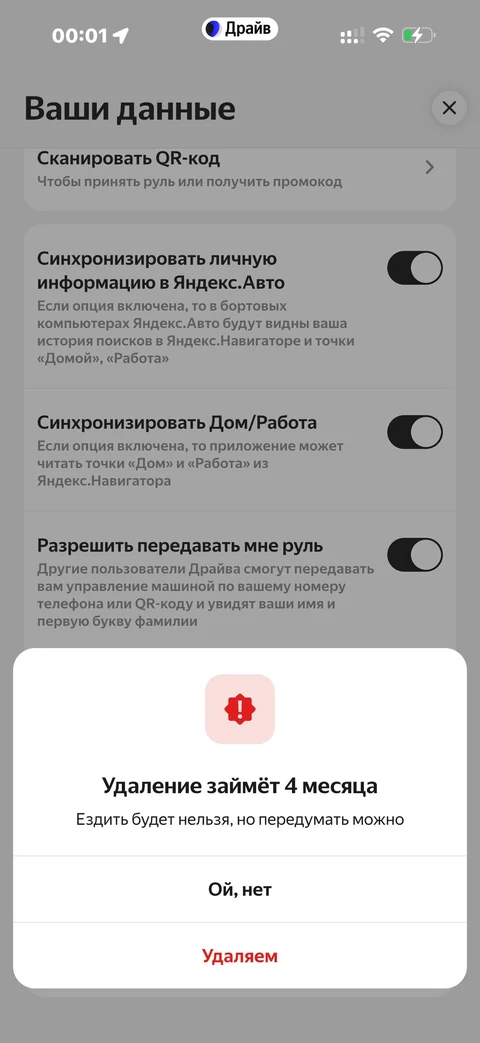The height and width of the screenshot is (1043, 480).
Task: Close the 'Ваши данные' screen
Action: 449,108
